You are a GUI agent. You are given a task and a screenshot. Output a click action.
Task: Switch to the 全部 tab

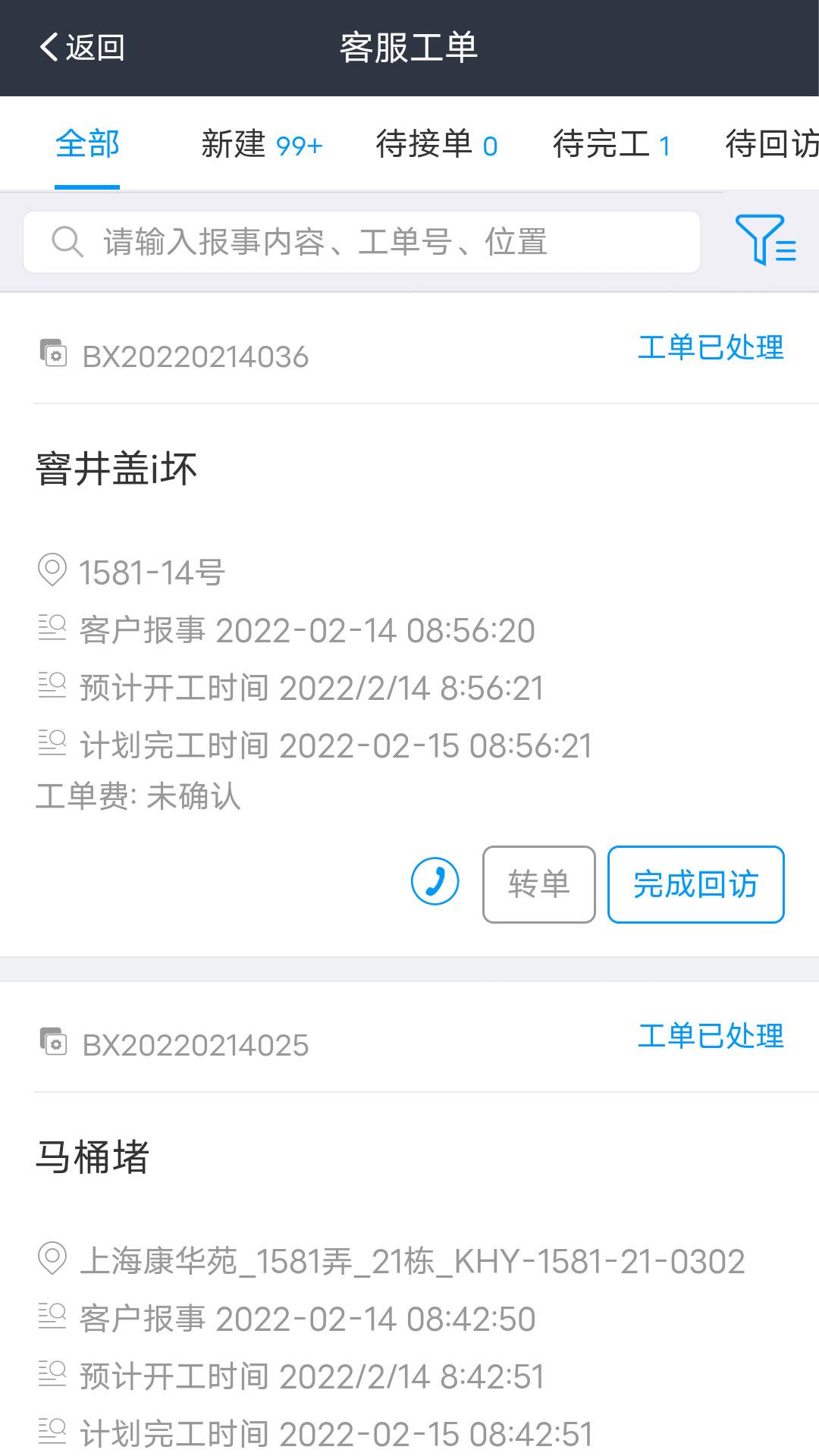tap(87, 143)
